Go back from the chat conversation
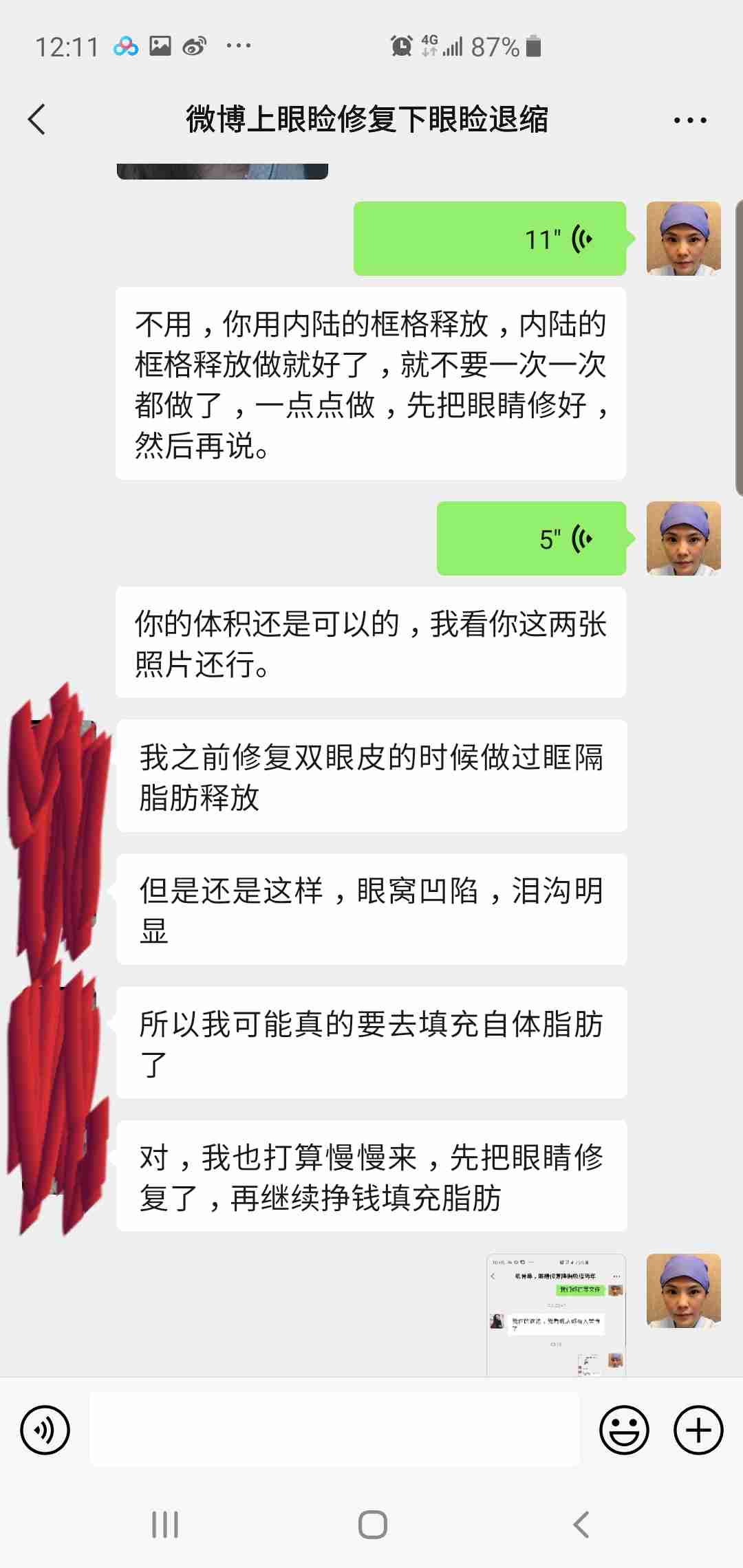 point(37,120)
